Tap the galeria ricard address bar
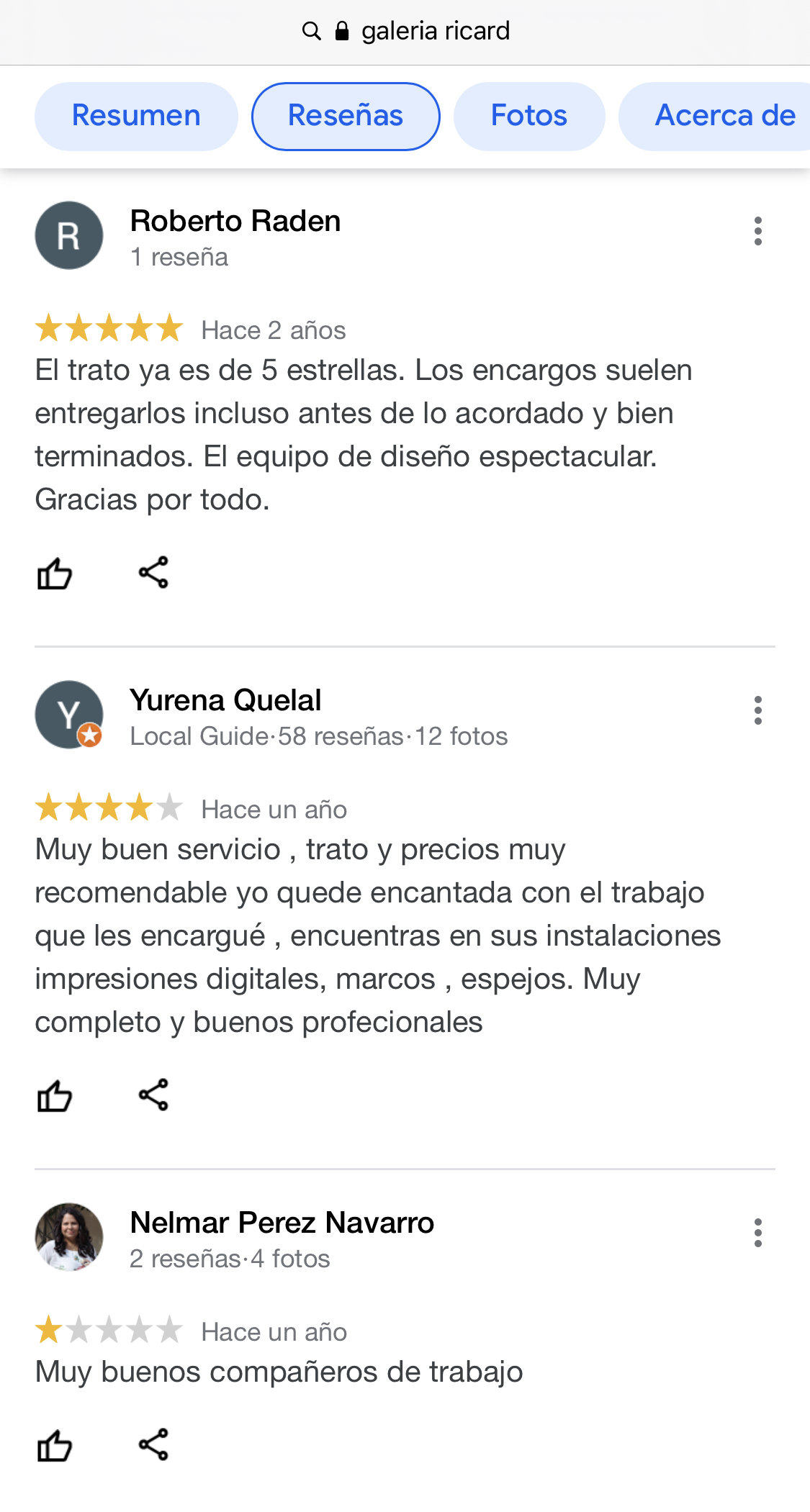Screen dimensions: 810x1512 click(x=405, y=31)
